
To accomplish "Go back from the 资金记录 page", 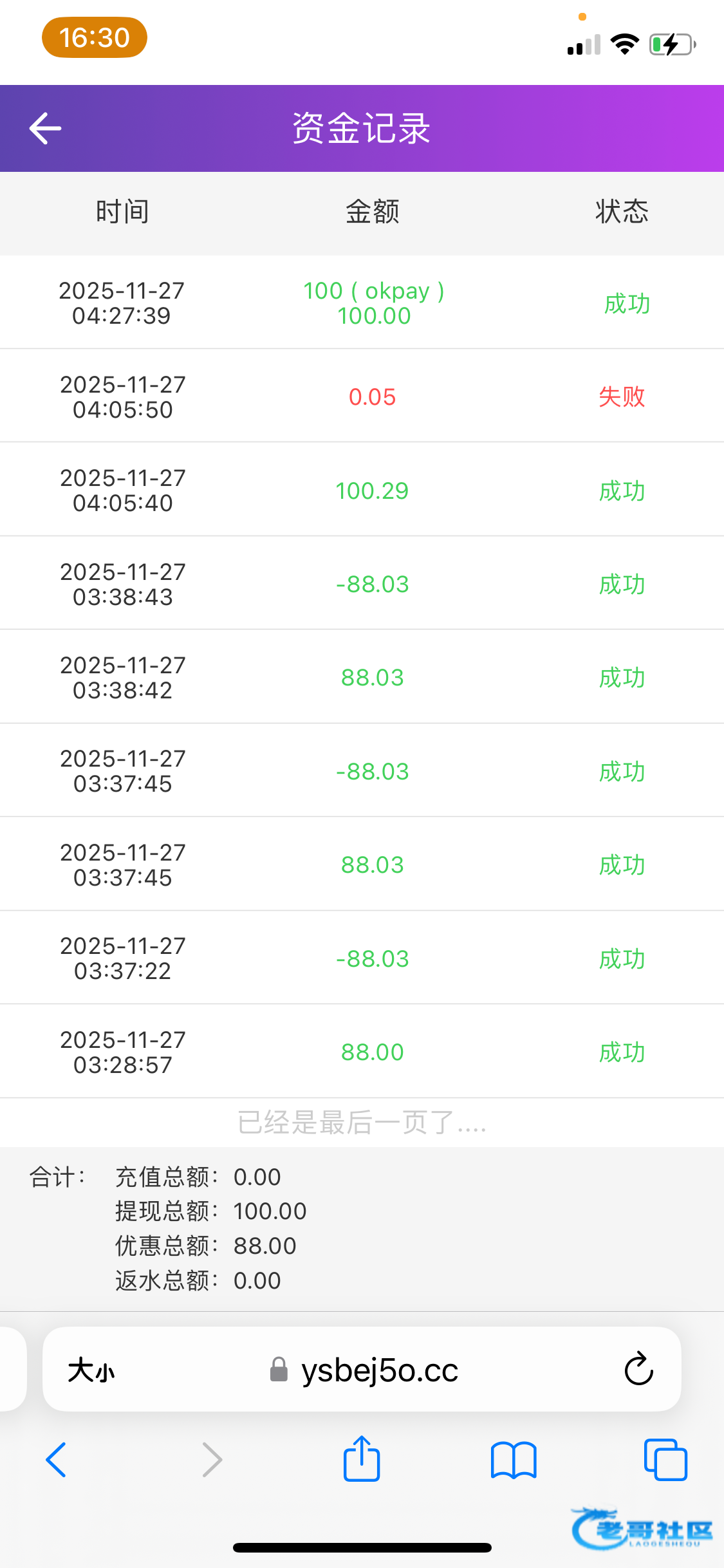I will pyautogui.click(x=45, y=128).
